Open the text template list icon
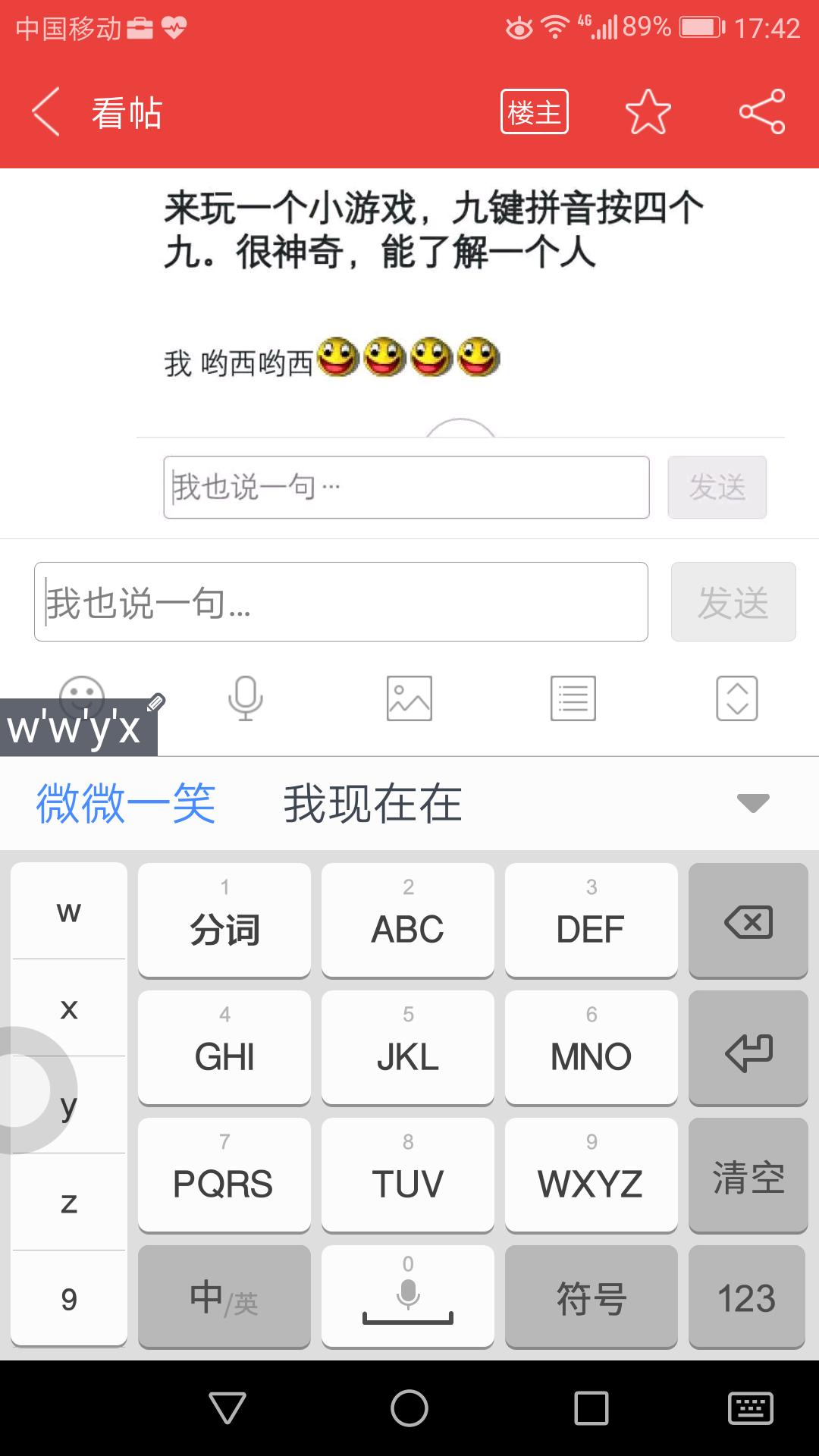Image resolution: width=819 pixels, height=1456 pixels. pyautogui.click(x=573, y=698)
